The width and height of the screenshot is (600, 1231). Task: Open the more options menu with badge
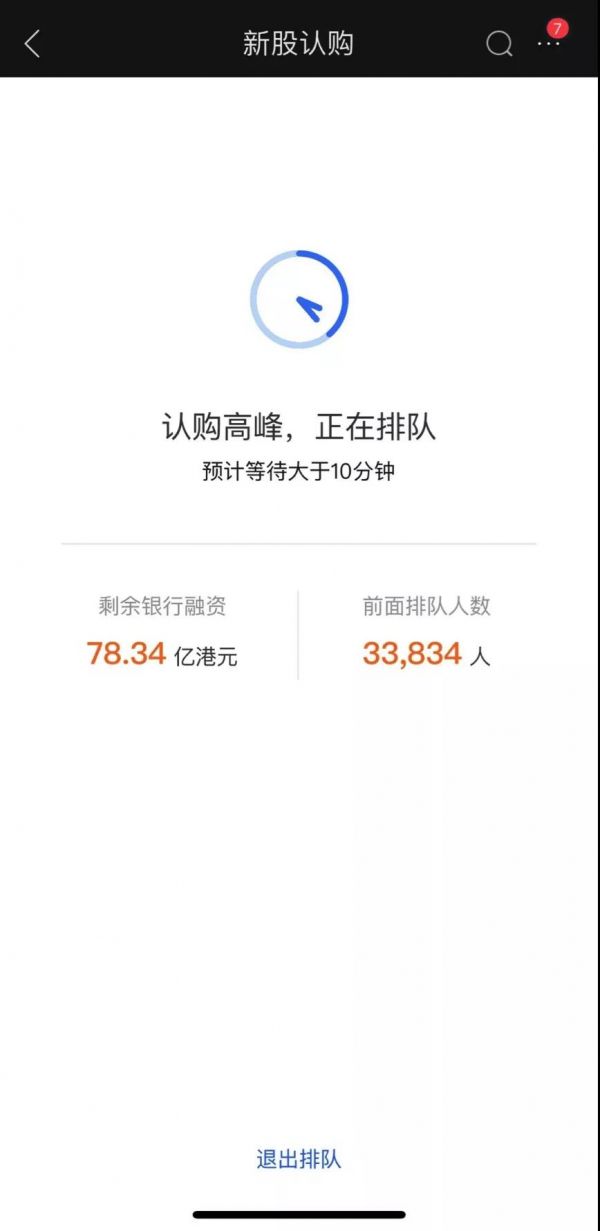pos(551,38)
